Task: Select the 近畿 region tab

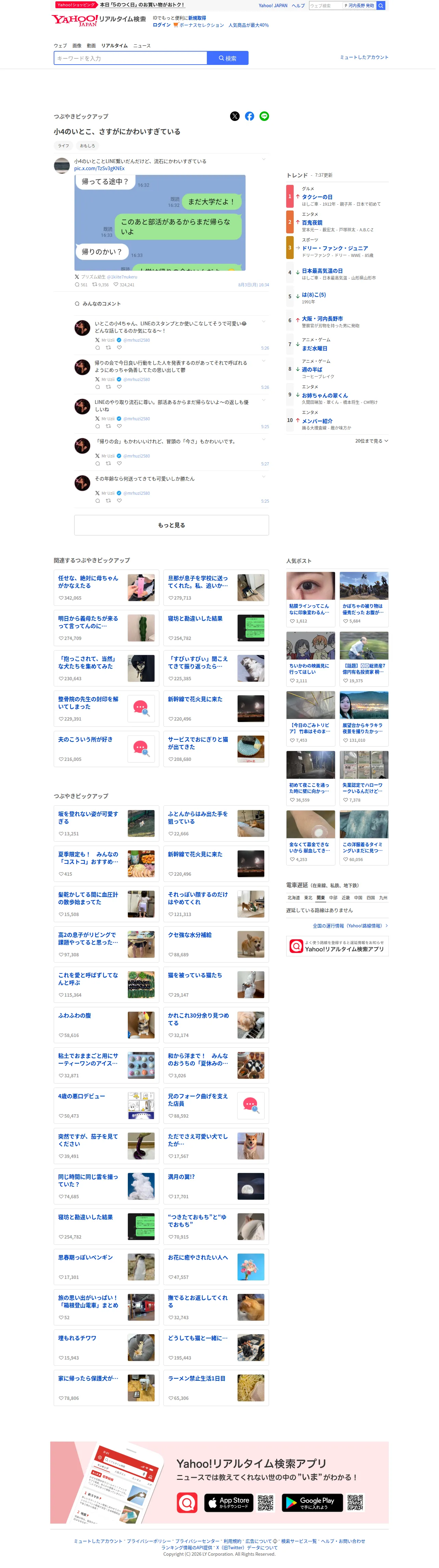Action: coord(346,897)
